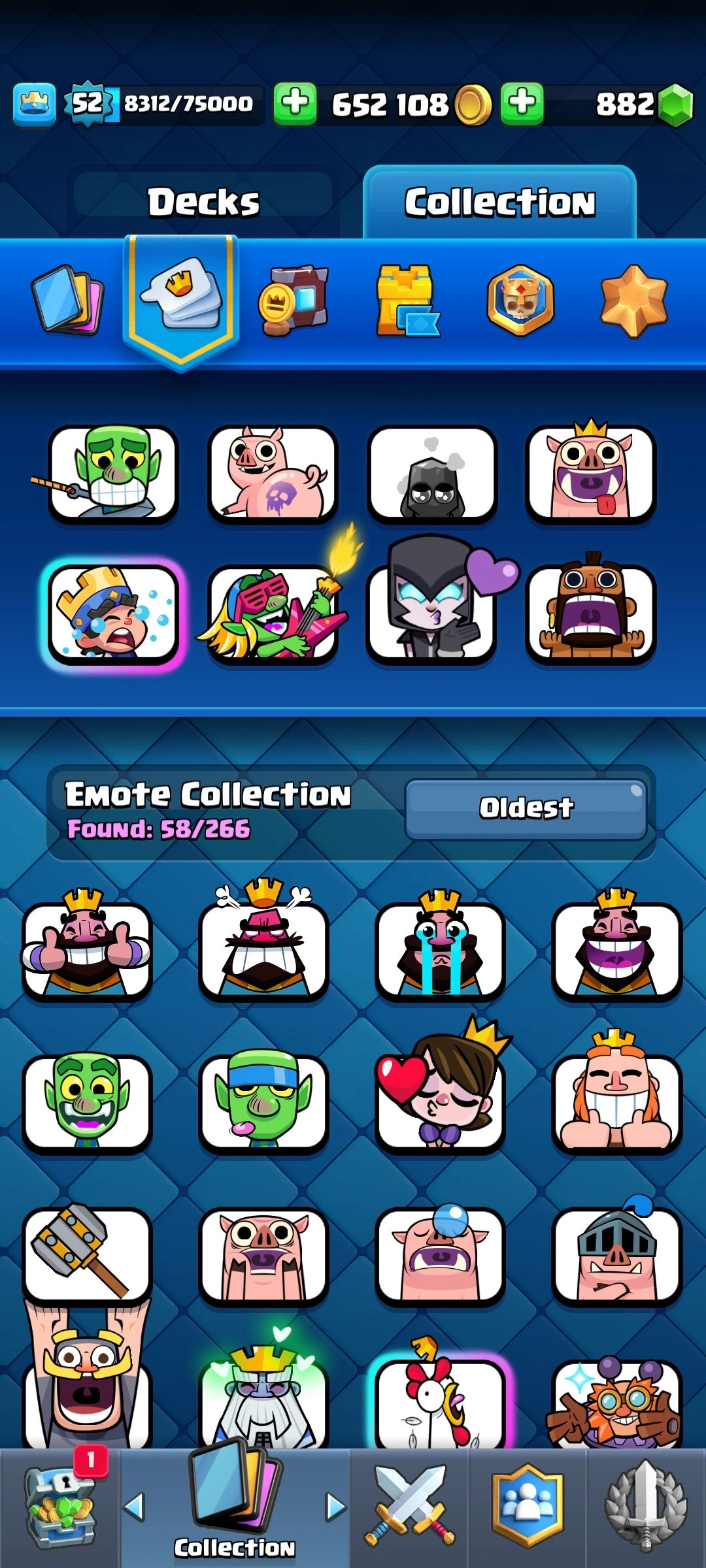Change emote sort order from Oldest

pyautogui.click(x=526, y=808)
